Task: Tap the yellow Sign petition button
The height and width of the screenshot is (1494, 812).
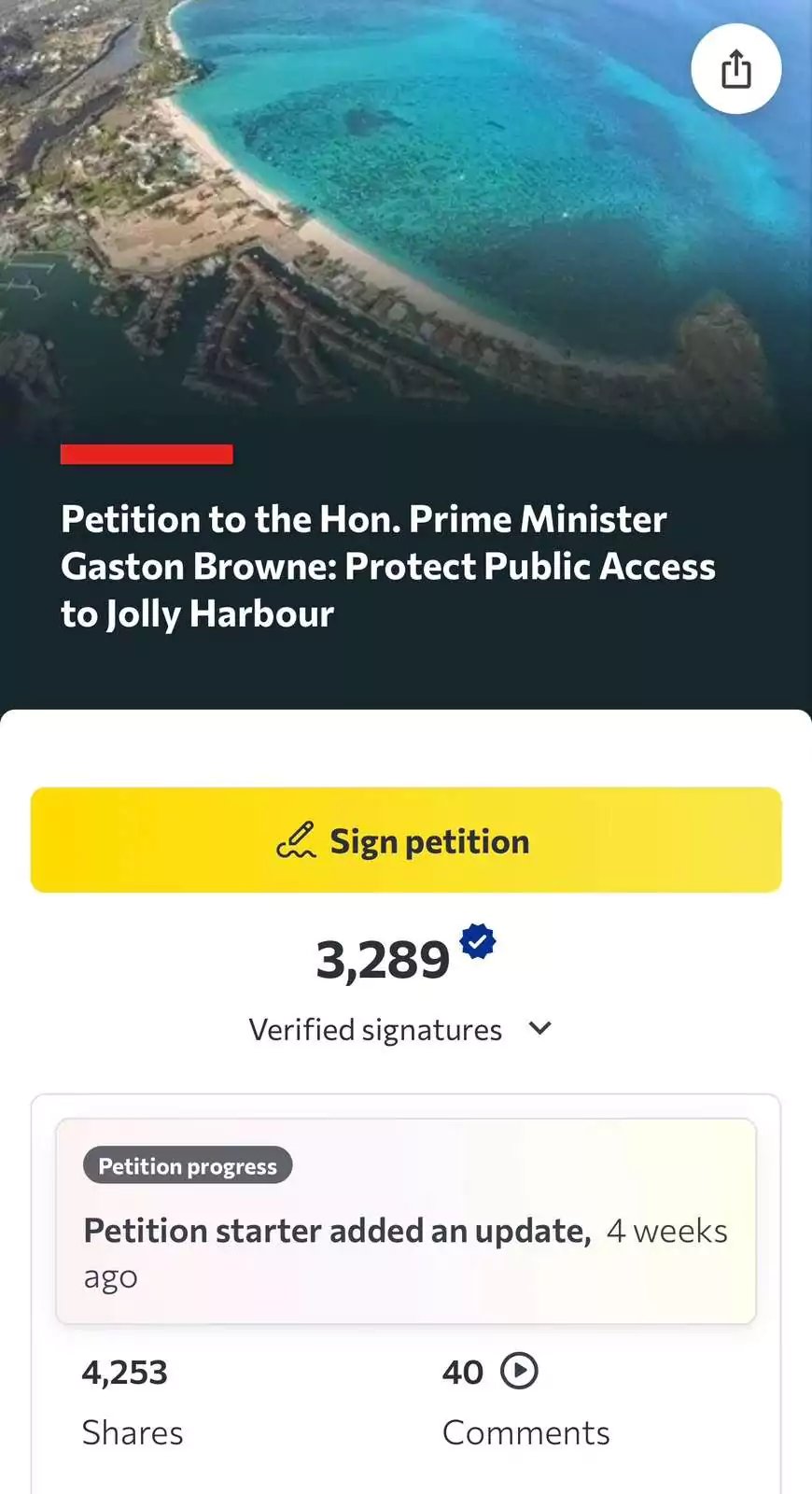Action: [x=406, y=839]
